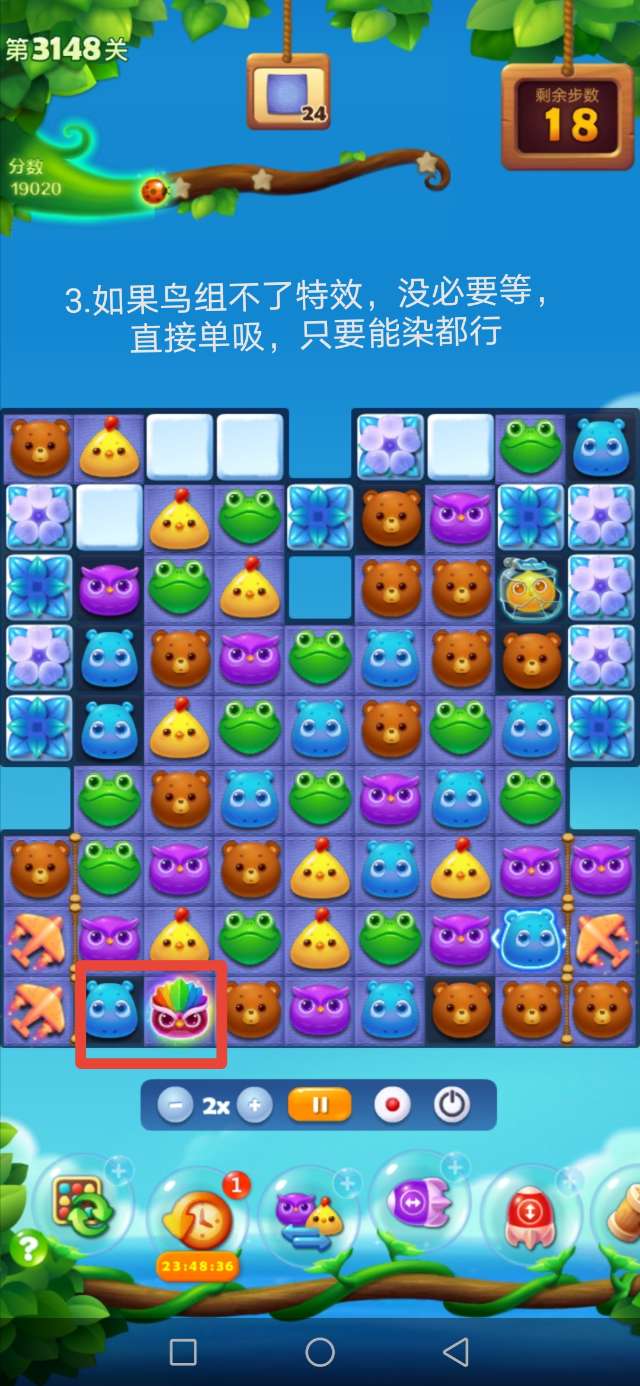
Task: Go back with system back button
Action: click(456, 1352)
